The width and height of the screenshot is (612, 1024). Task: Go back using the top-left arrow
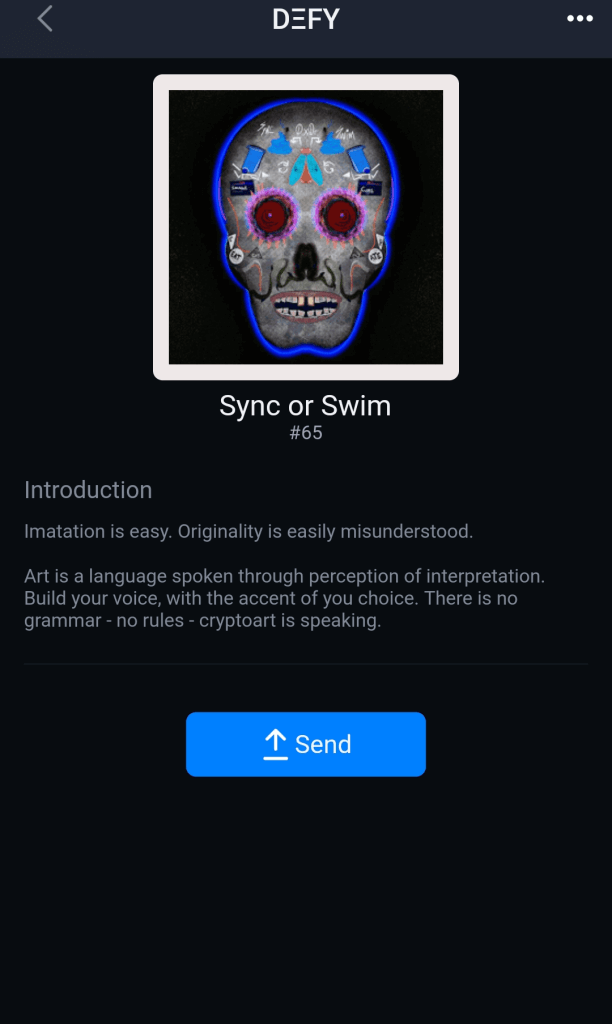pos(45,19)
